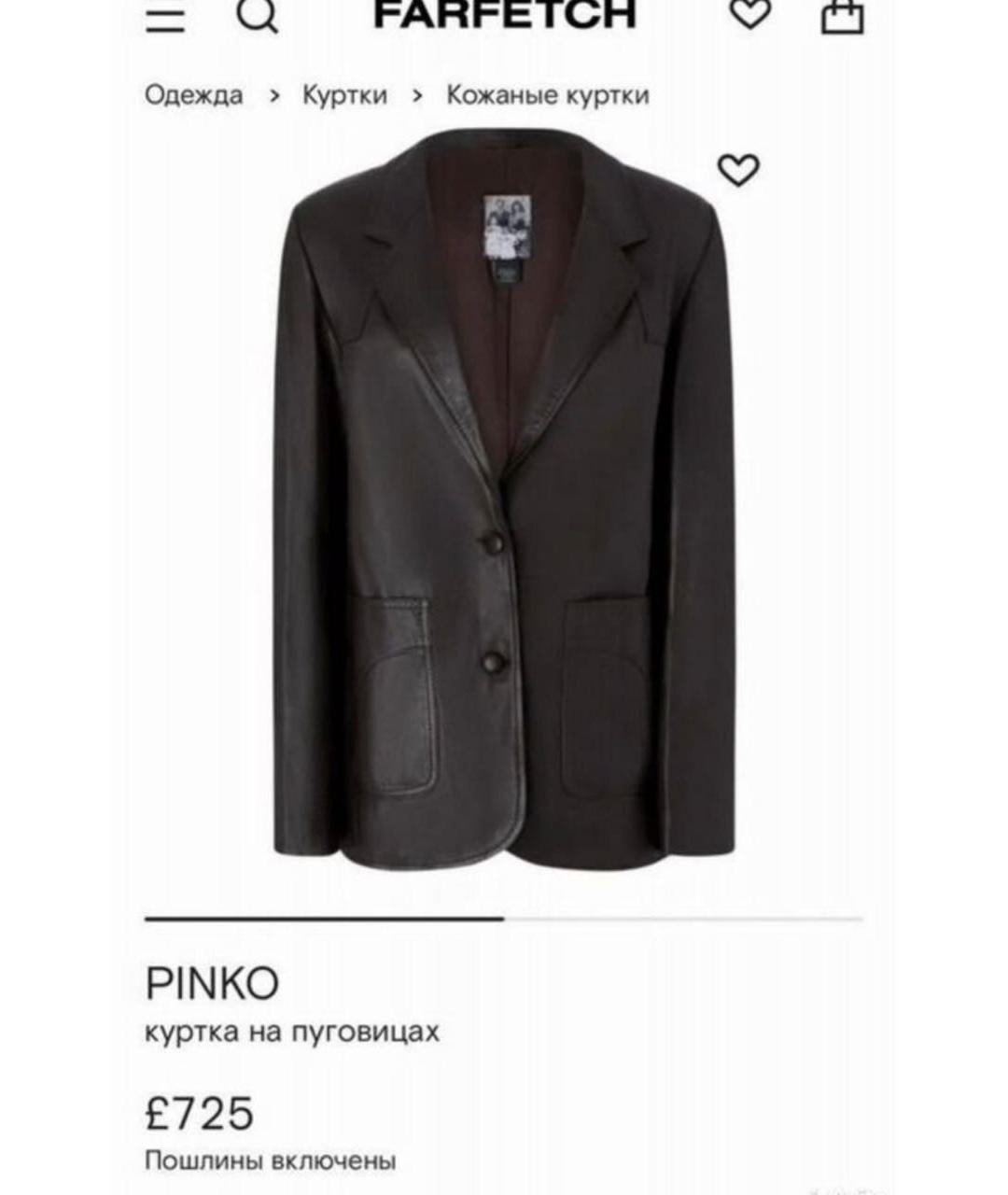Viewport: 1008px width, 1195px height.
Task: Go to the Одежда breadcrumb
Action: [x=194, y=95]
